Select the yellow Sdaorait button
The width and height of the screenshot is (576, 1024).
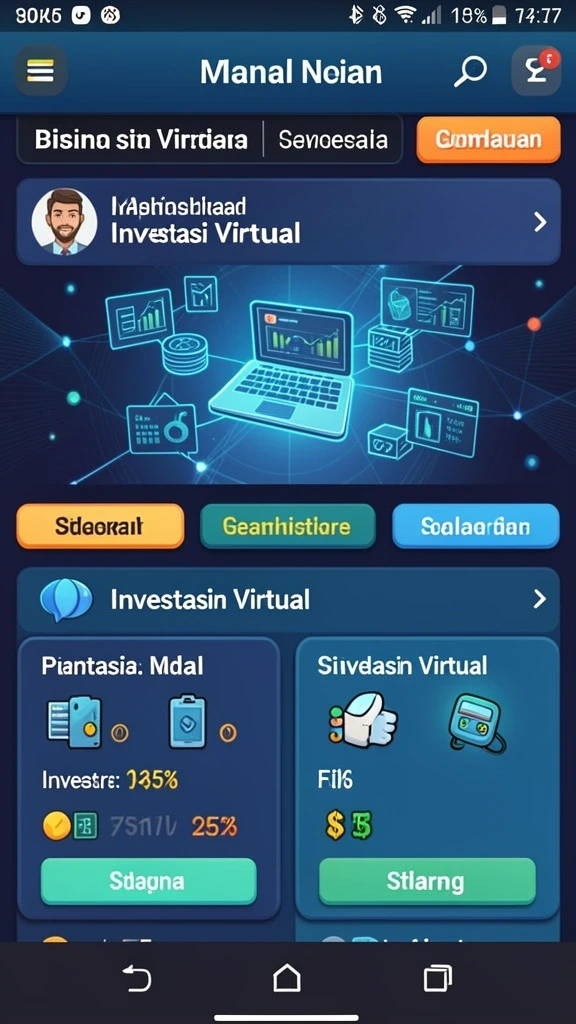[x=100, y=526]
